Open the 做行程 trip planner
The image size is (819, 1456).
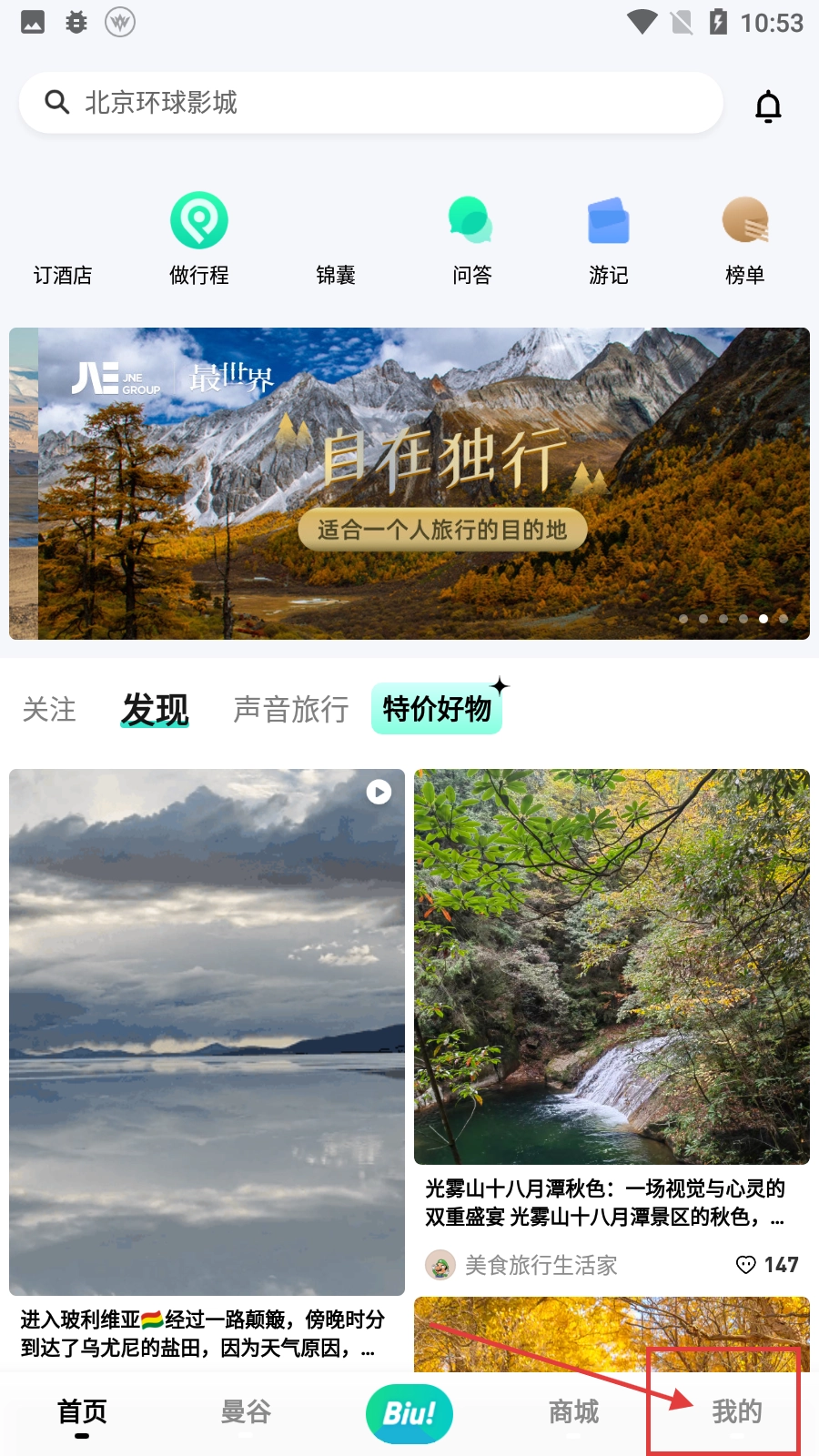(x=199, y=237)
